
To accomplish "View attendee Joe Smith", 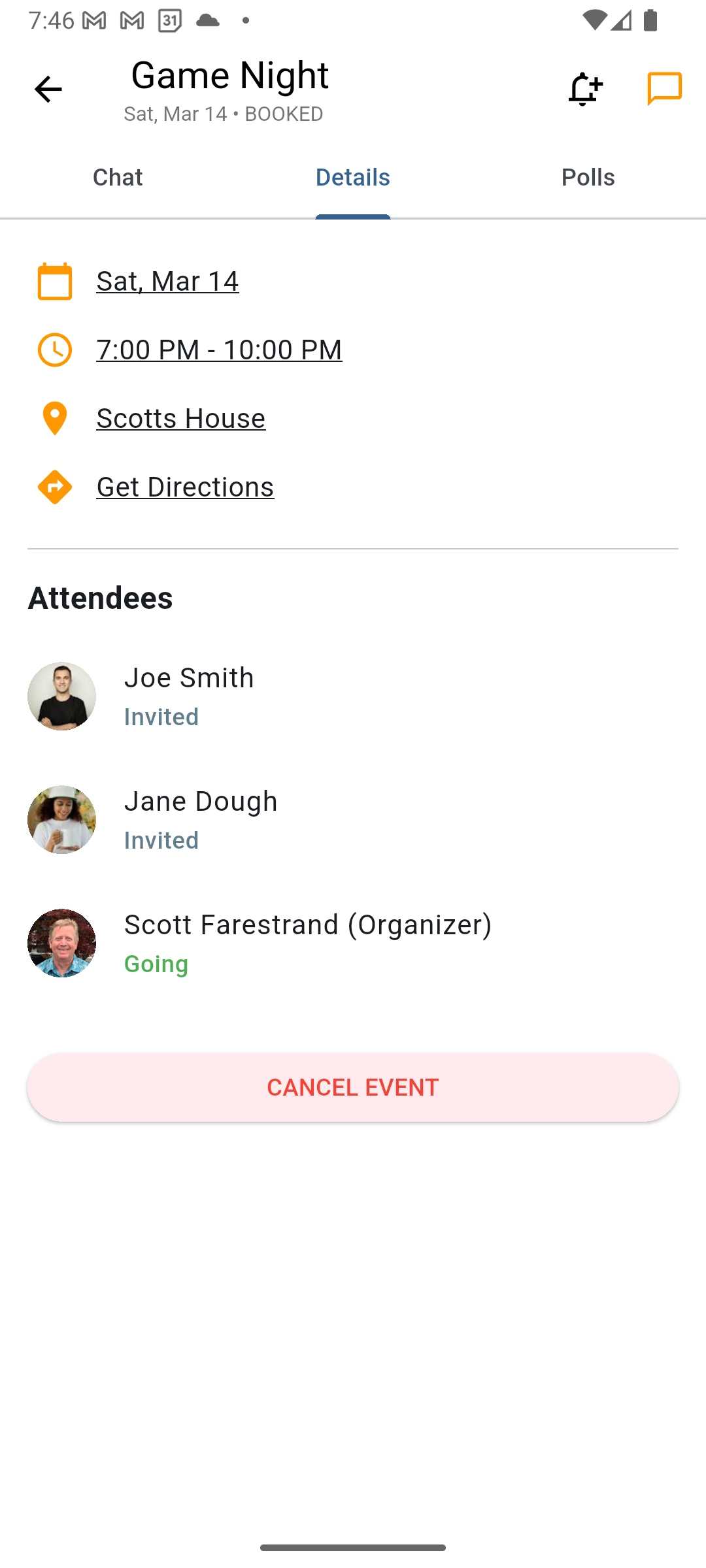I will point(190,696).
